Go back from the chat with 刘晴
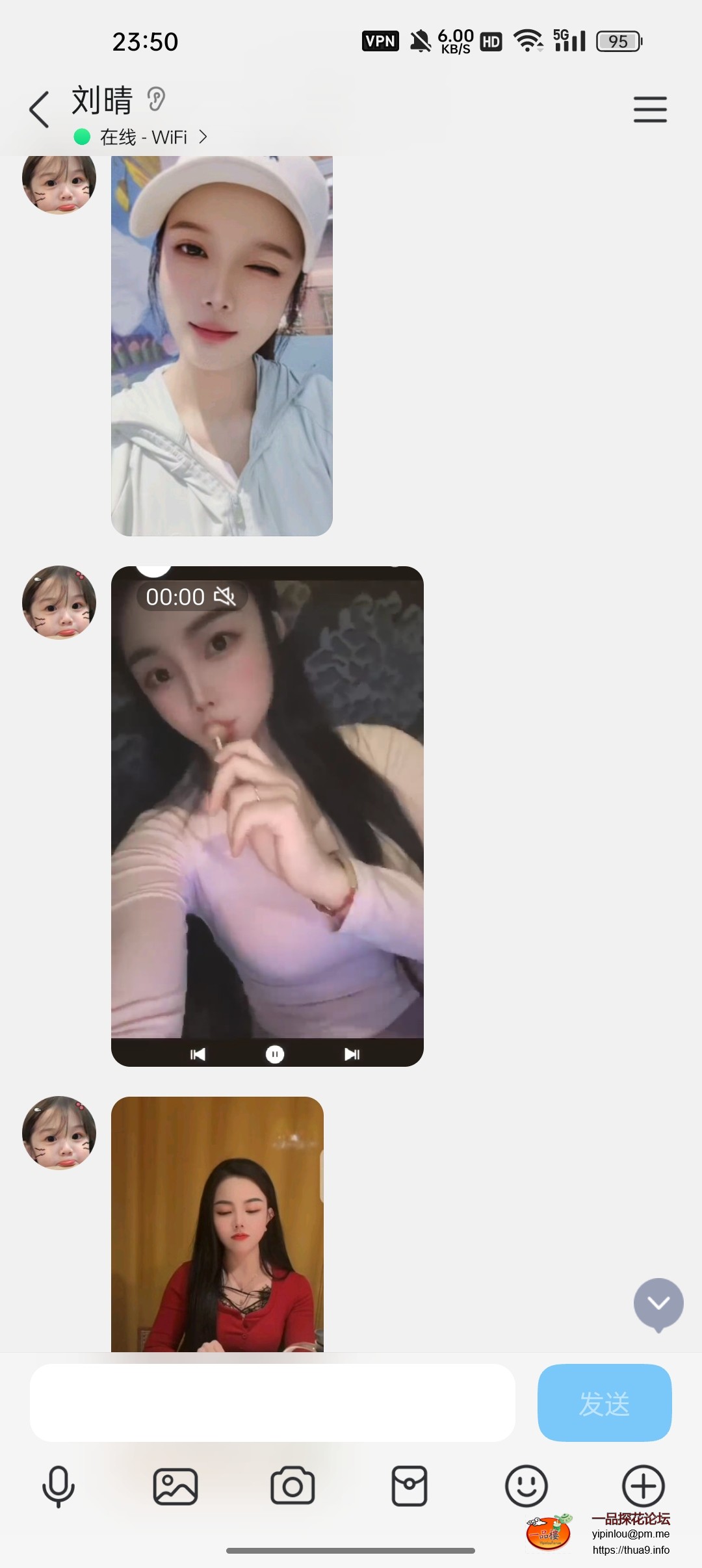 39,109
